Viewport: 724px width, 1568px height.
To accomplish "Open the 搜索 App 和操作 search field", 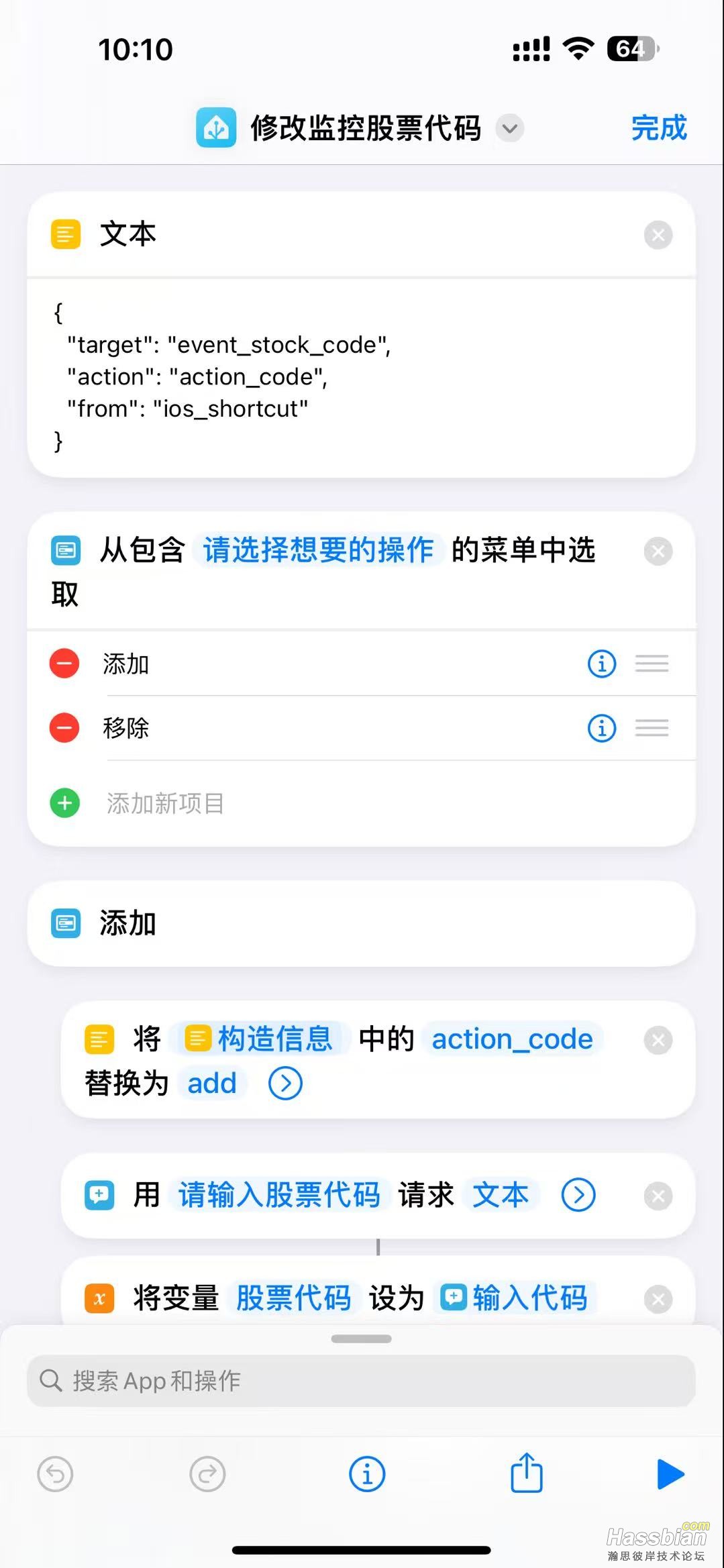I will click(361, 1381).
